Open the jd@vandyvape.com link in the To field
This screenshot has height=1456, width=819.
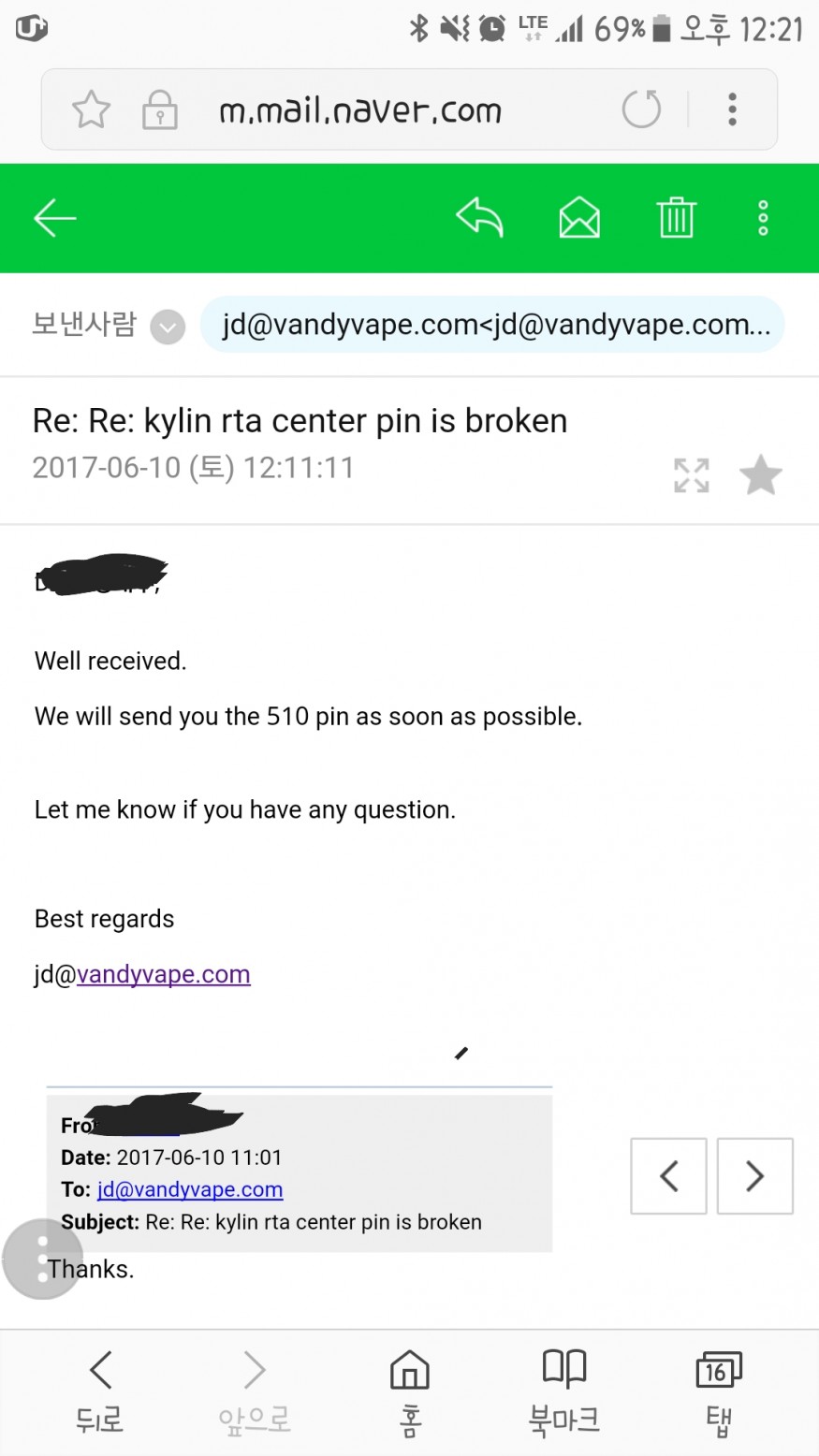click(x=190, y=1189)
